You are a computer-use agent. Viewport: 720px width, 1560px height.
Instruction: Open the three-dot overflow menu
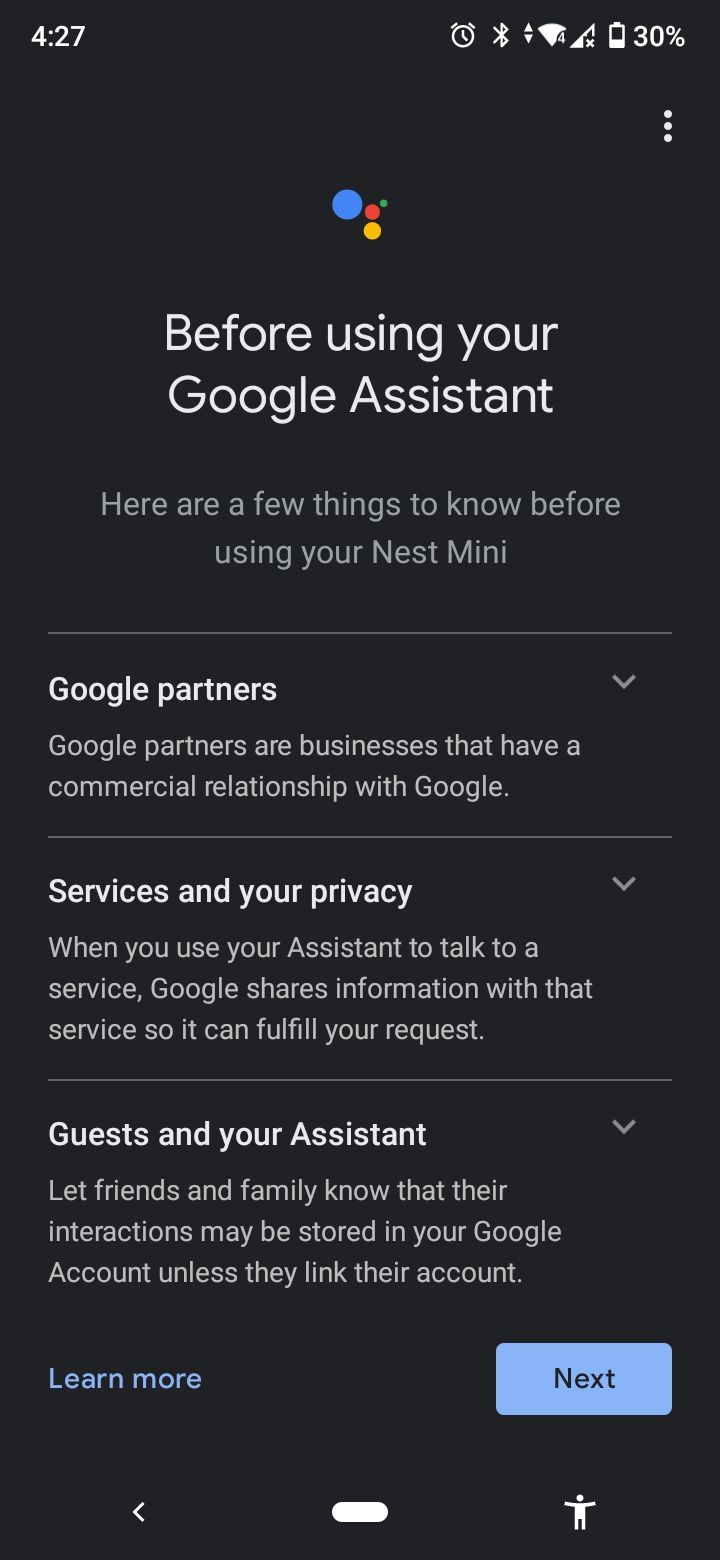coord(667,126)
